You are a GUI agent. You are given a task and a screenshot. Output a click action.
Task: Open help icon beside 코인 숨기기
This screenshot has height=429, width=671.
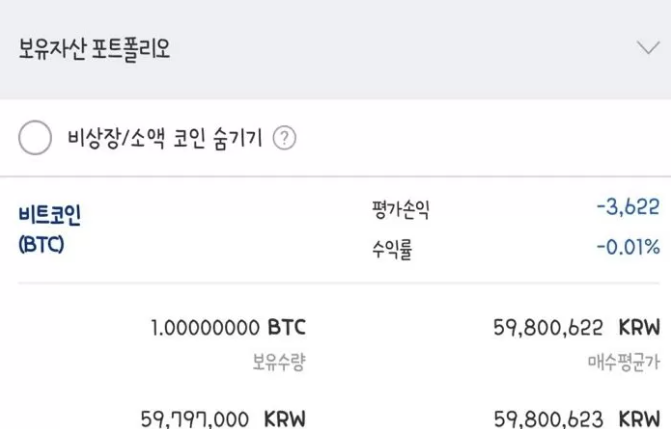(x=284, y=139)
